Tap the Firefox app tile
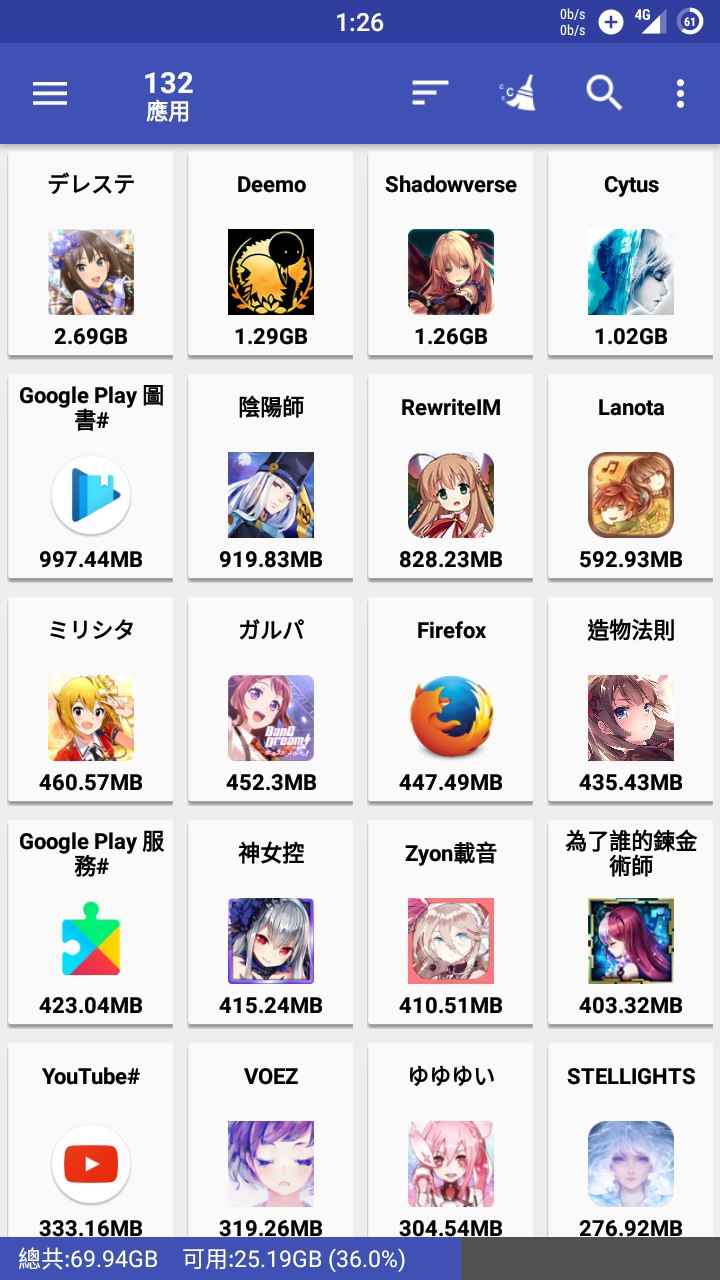The height and width of the screenshot is (1280, 720). (x=451, y=700)
